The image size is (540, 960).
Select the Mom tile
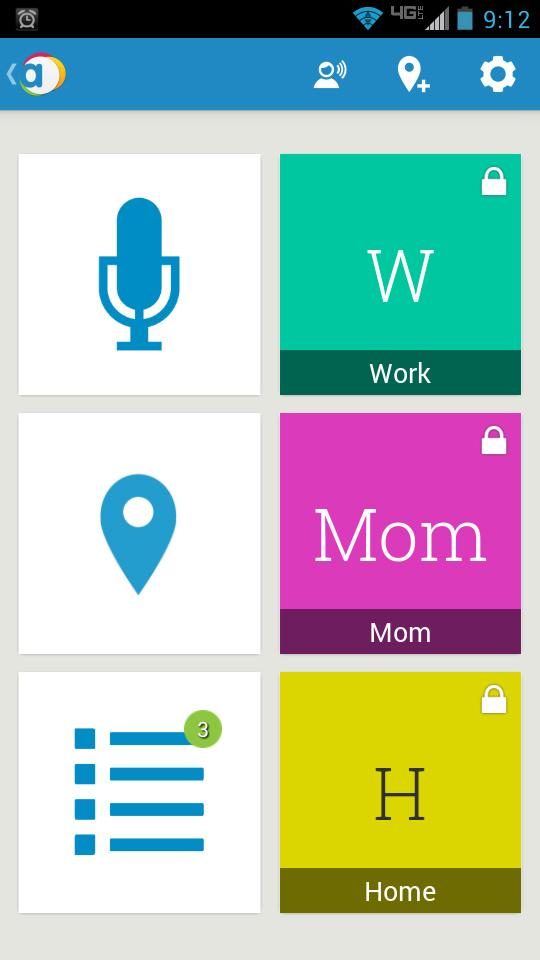(x=400, y=533)
